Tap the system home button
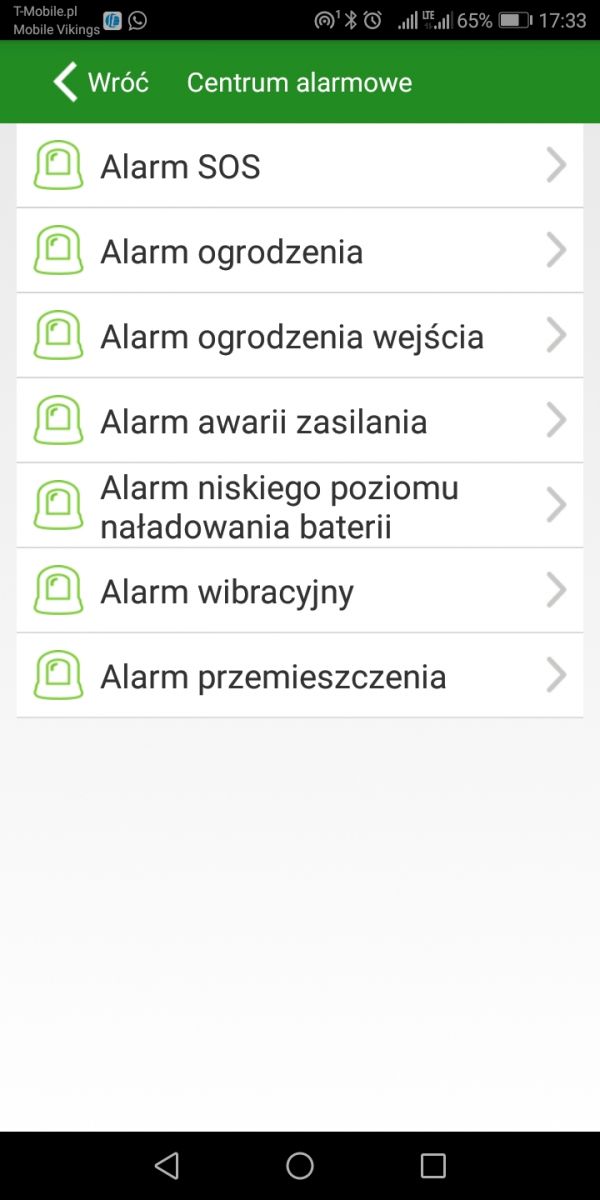Screen dimensions: 600x1200 coord(300,1165)
